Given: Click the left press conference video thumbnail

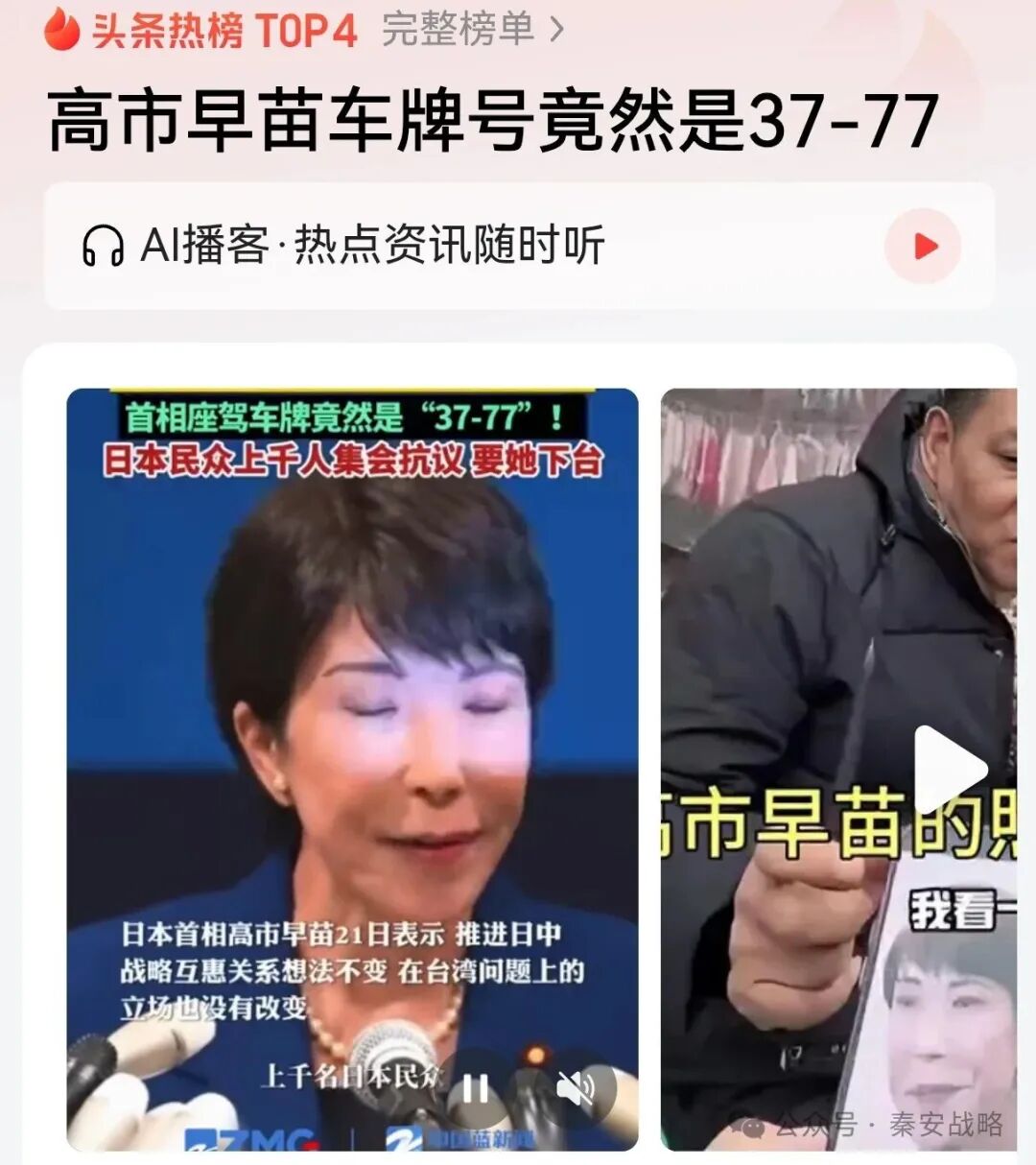Looking at the screenshot, I should pyautogui.click(x=355, y=672).
